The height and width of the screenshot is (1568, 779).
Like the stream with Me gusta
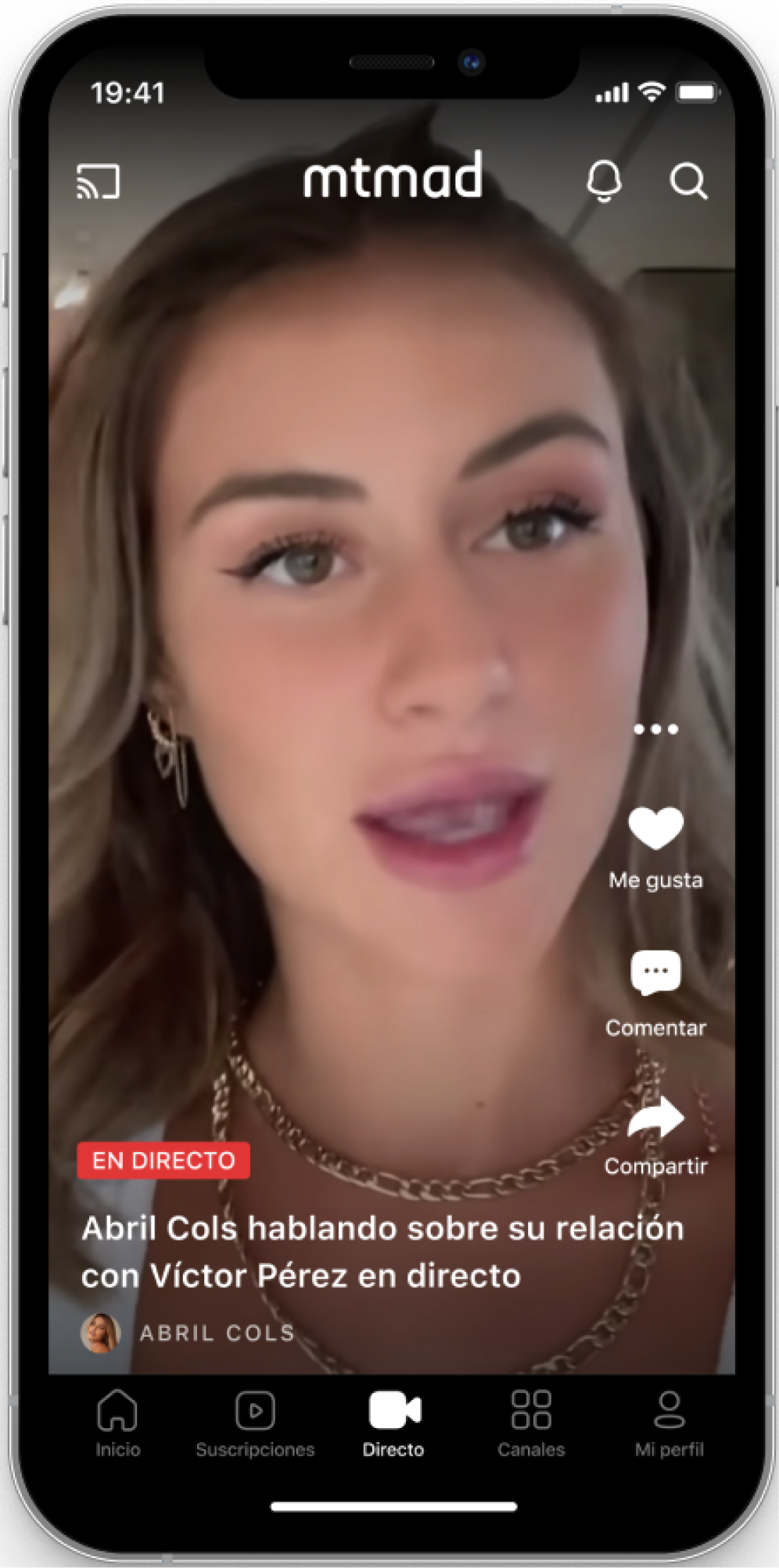pyautogui.click(x=655, y=829)
